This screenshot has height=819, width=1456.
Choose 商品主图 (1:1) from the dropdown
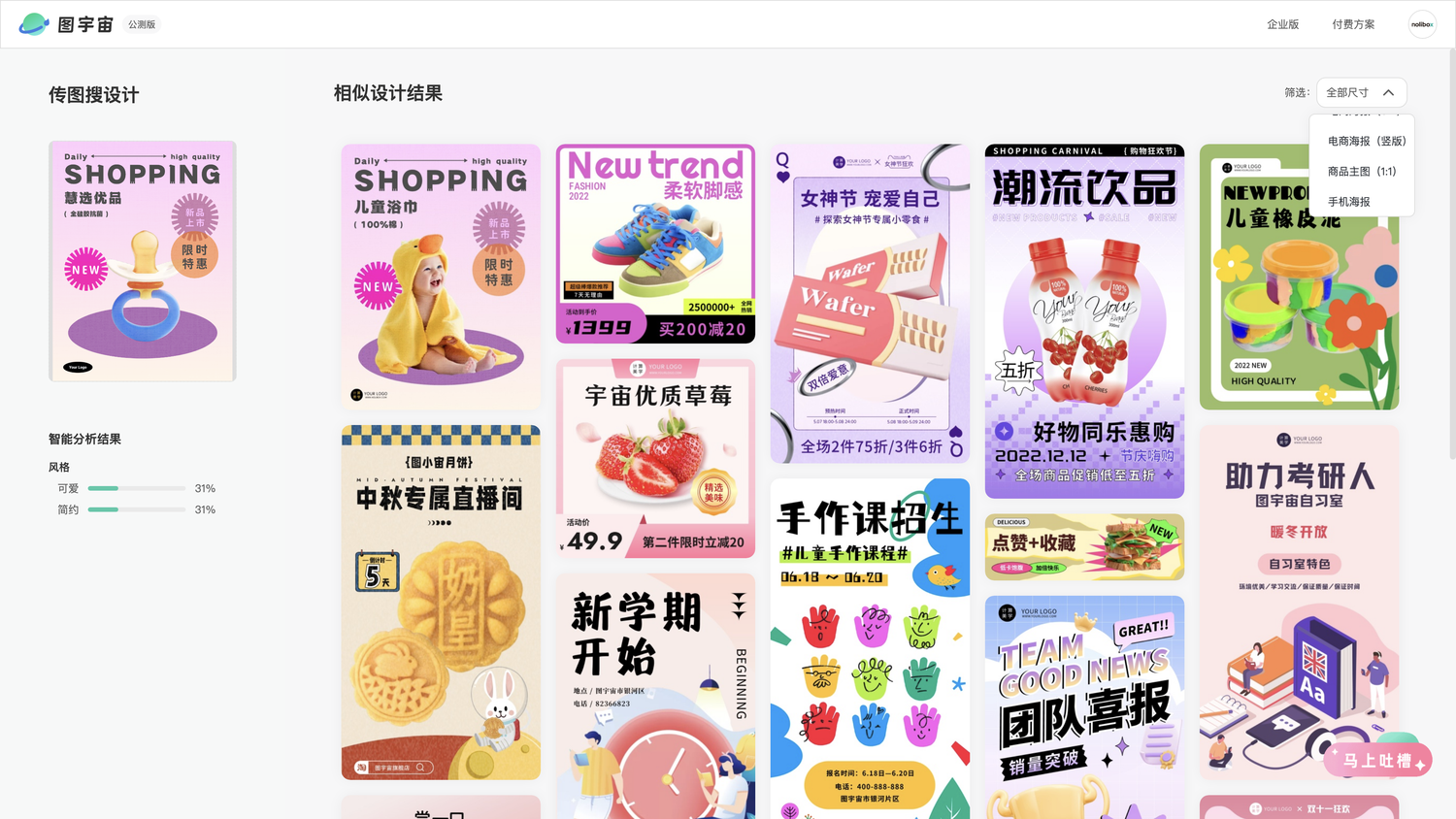[1361, 172]
